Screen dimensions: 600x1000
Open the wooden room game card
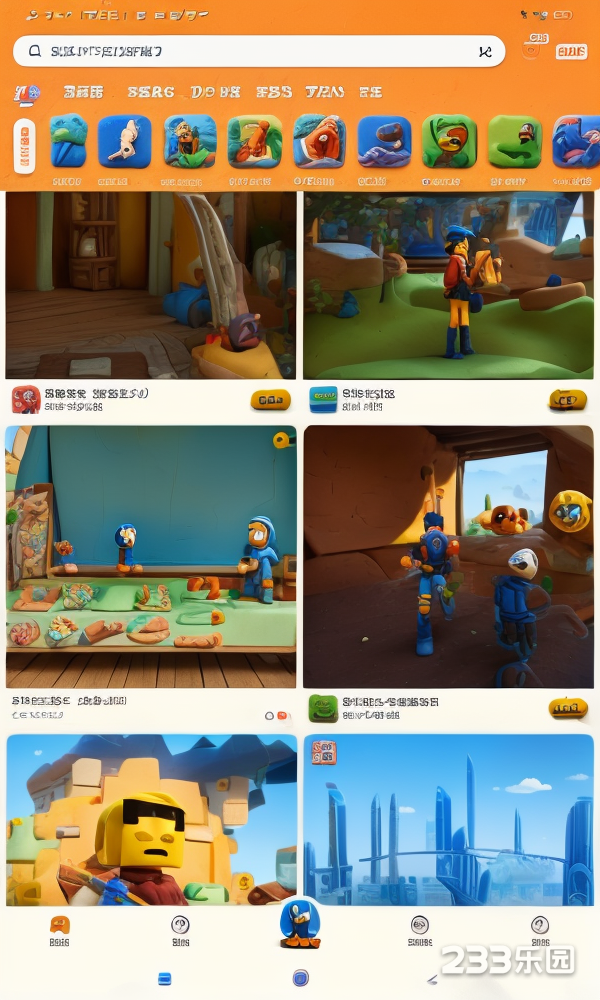pyautogui.click(x=151, y=285)
